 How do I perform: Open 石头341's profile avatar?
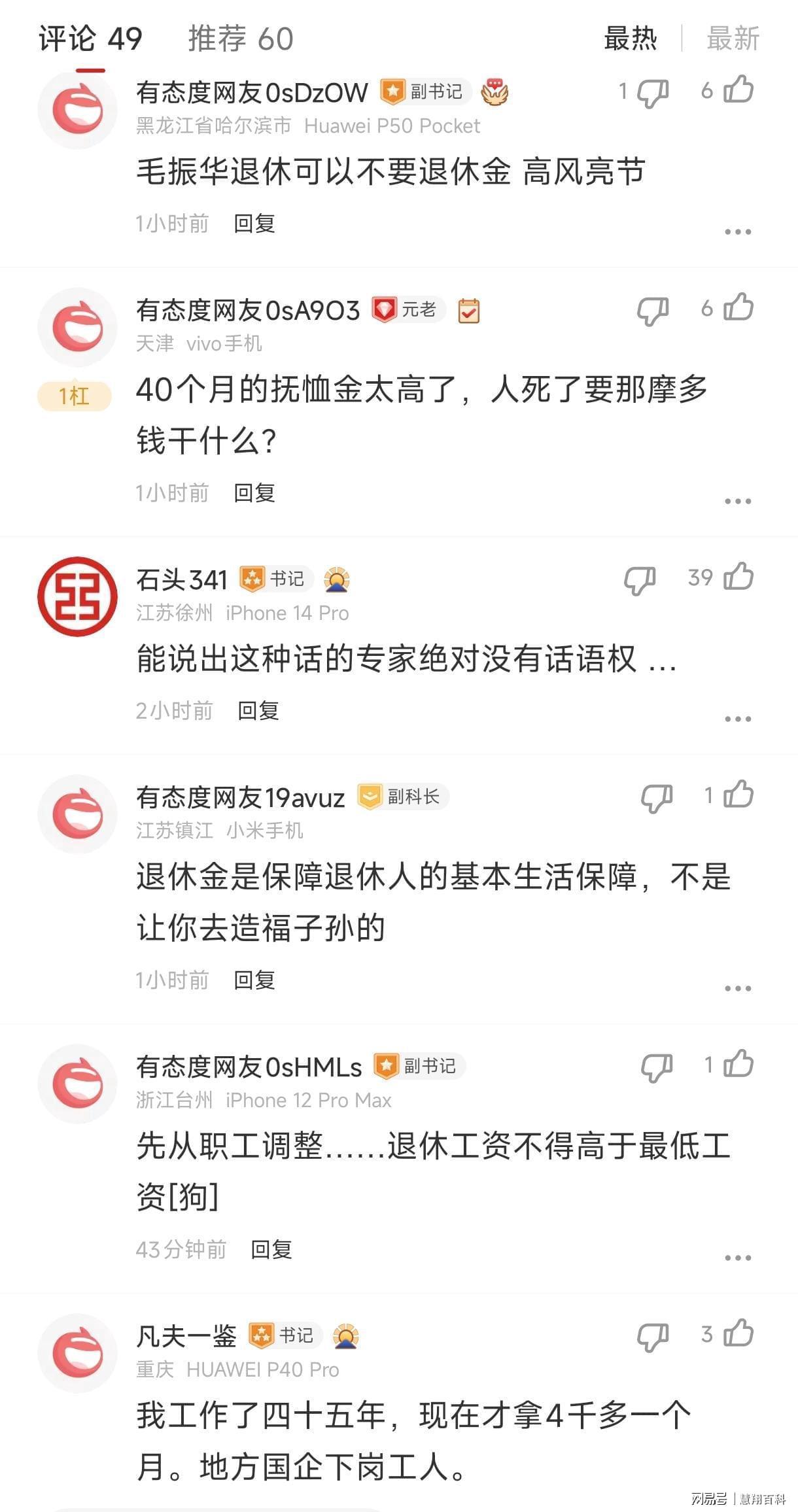[77, 596]
